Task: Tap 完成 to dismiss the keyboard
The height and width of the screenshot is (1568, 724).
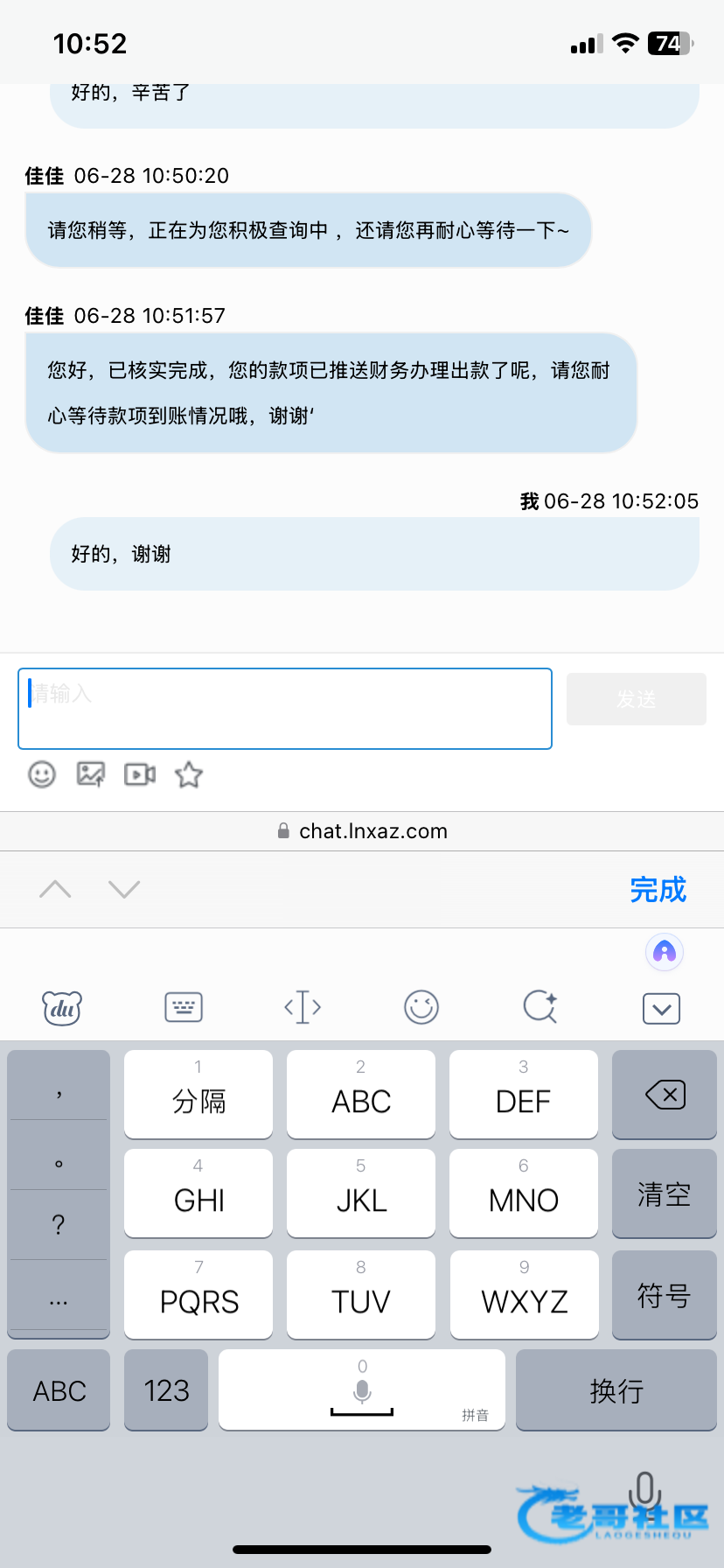Action: (x=658, y=890)
